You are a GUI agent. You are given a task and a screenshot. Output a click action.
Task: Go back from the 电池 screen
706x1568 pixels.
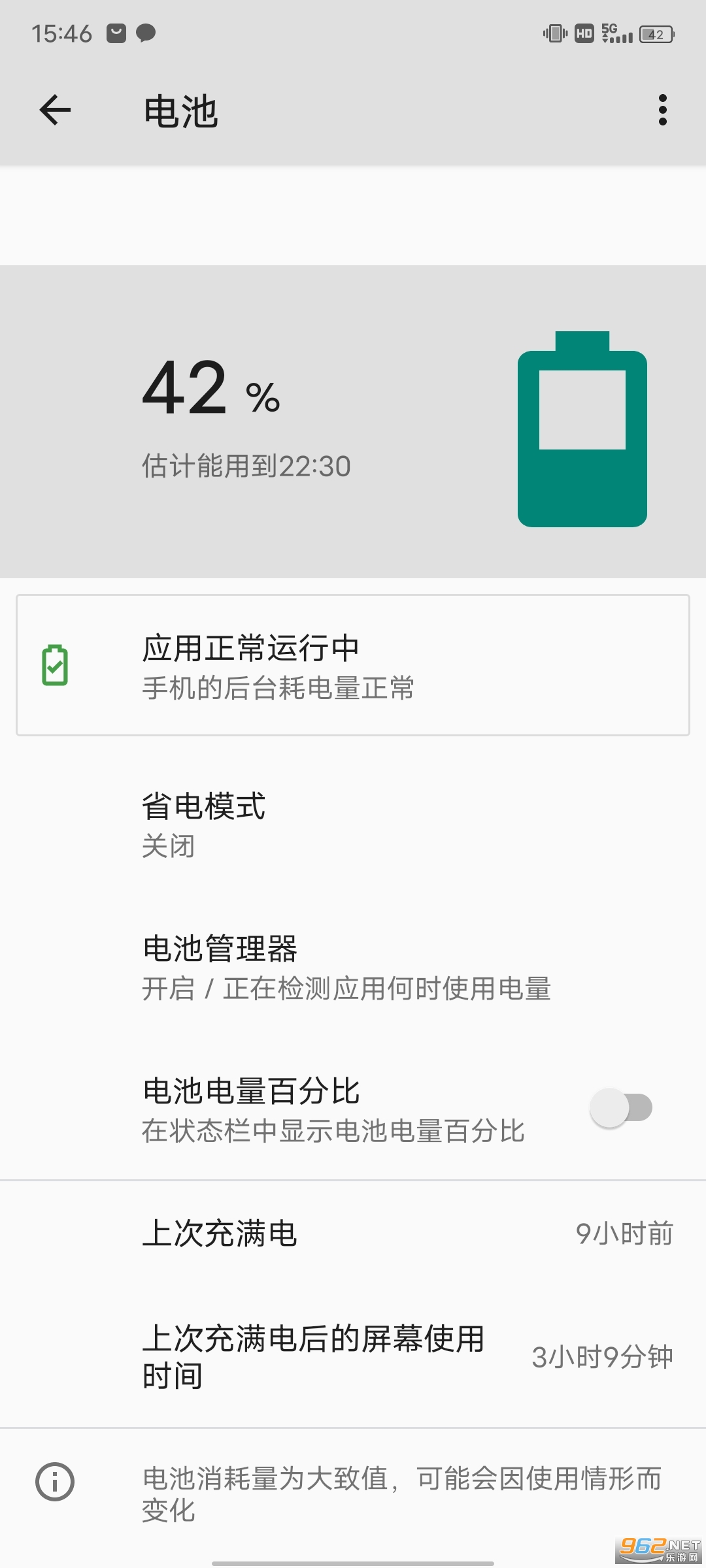pos(55,110)
